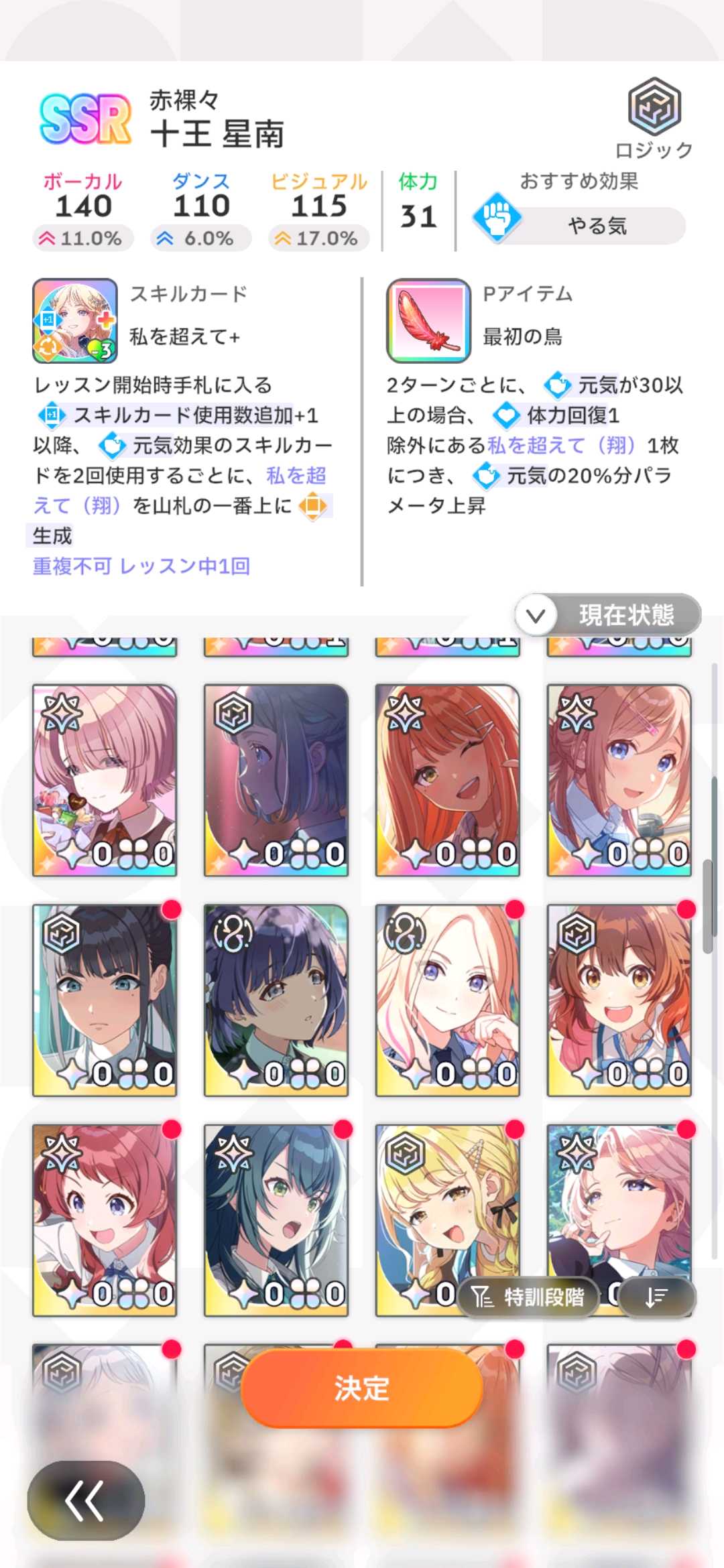Viewport: 724px width, 1568px height.
Task: View the 最初の鳥 P-item icon
Action: [x=428, y=320]
